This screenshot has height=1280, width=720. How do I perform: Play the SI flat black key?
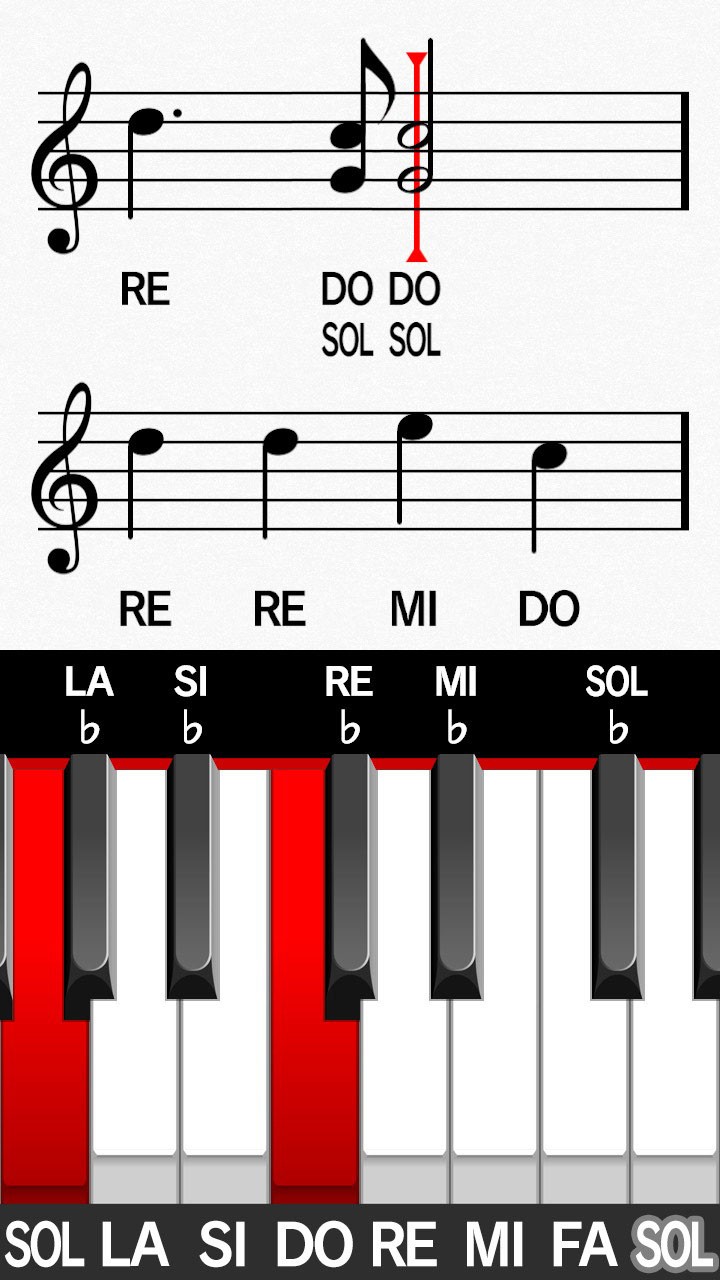pos(192,880)
